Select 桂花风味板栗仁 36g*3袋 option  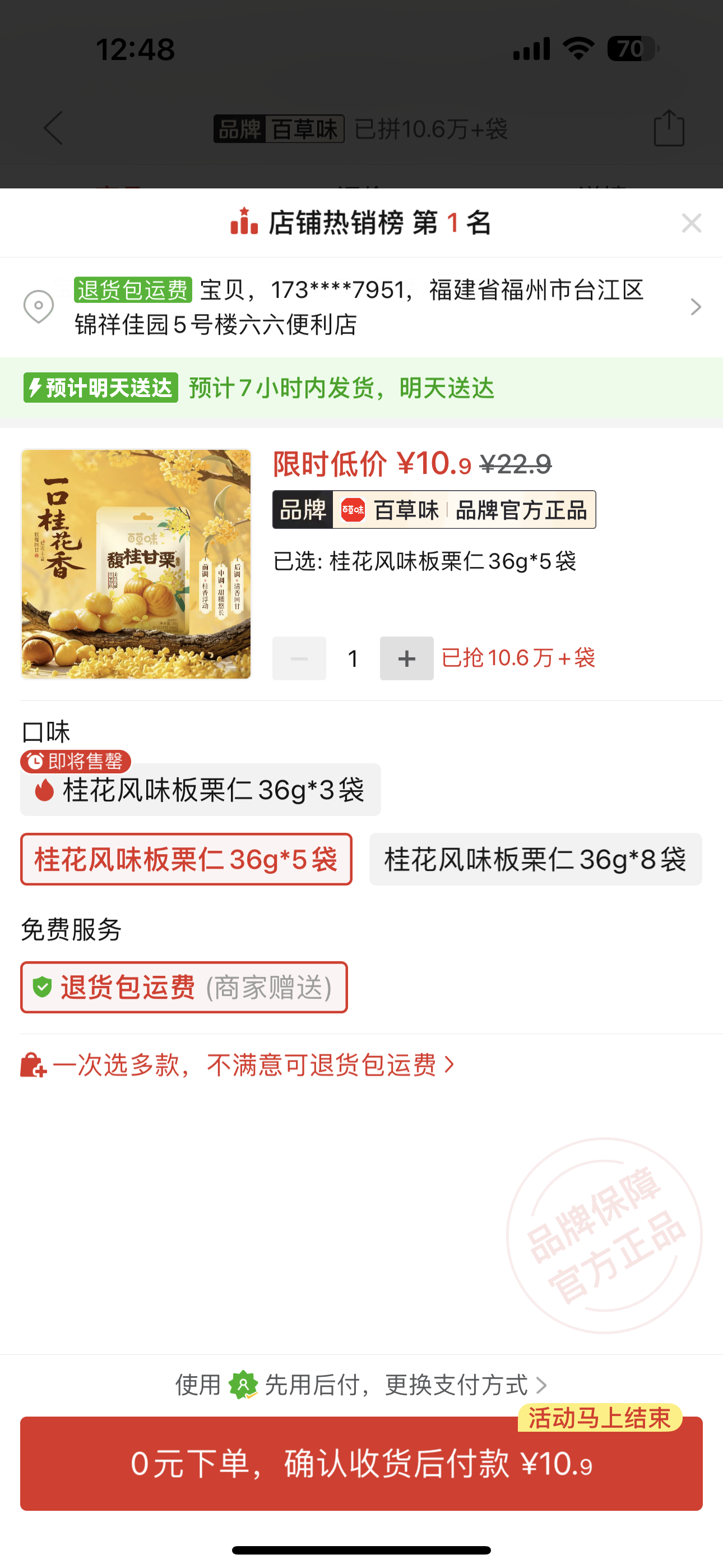pyautogui.click(x=200, y=790)
